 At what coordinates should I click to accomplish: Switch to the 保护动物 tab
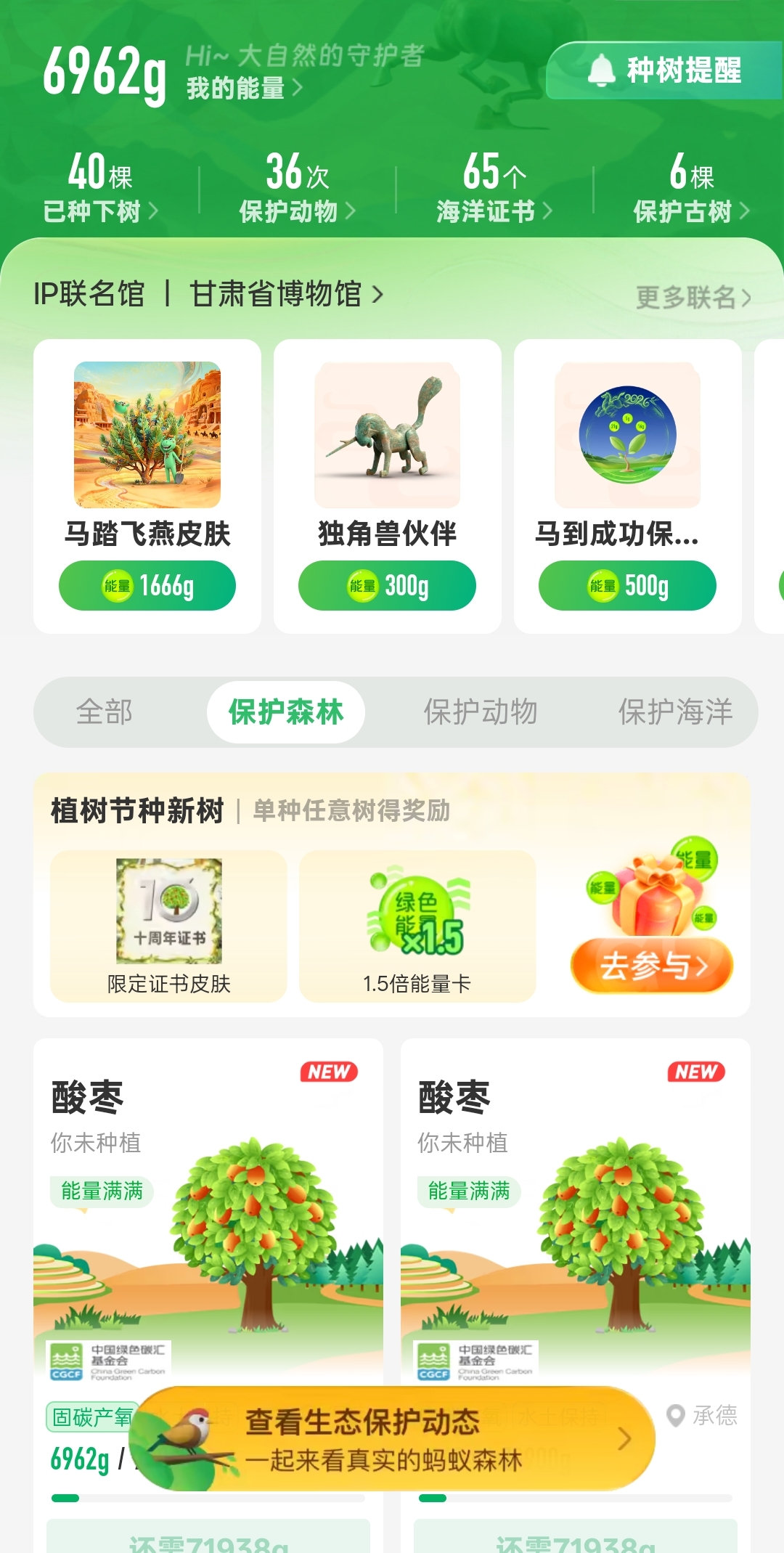coord(481,712)
